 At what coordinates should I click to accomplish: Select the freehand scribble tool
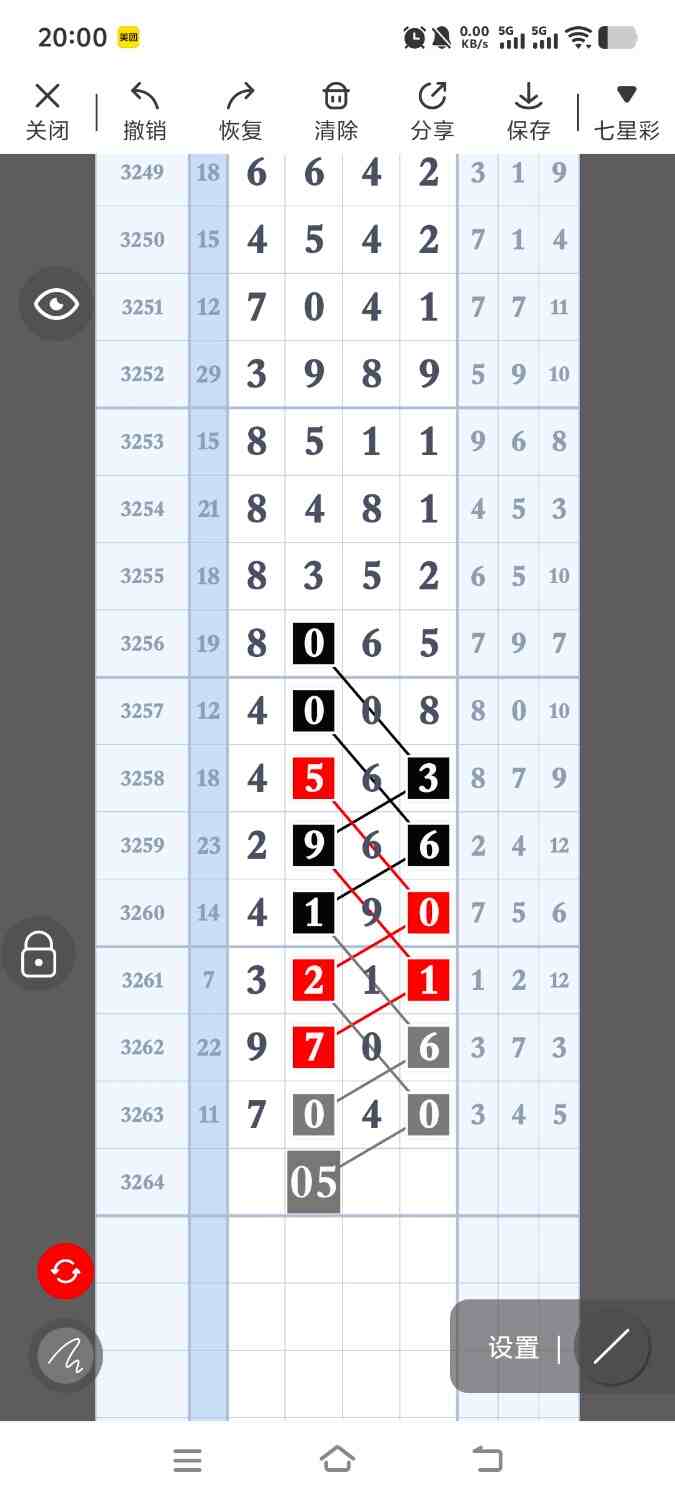click(65, 1355)
